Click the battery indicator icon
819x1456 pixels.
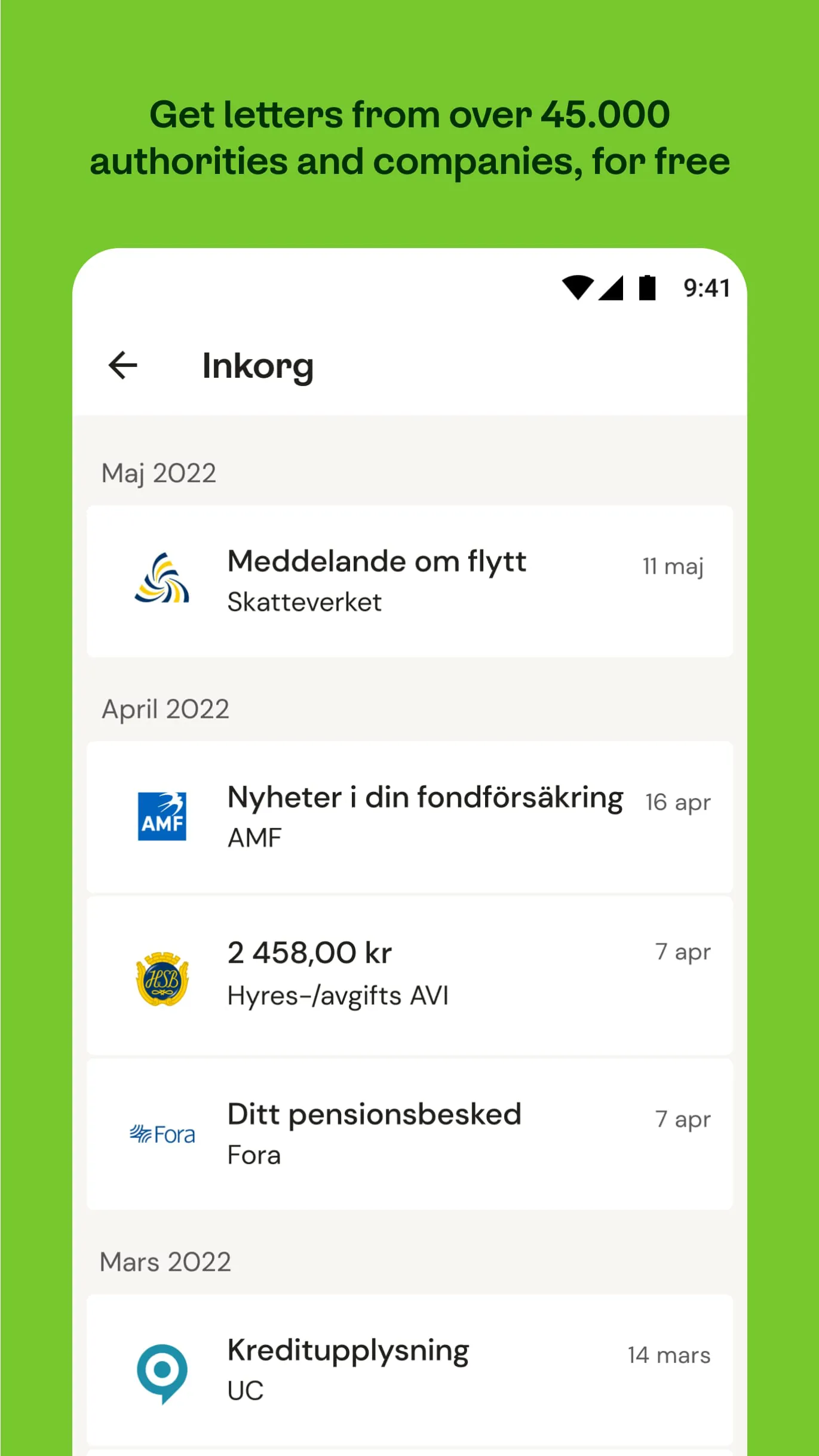pos(647,288)
